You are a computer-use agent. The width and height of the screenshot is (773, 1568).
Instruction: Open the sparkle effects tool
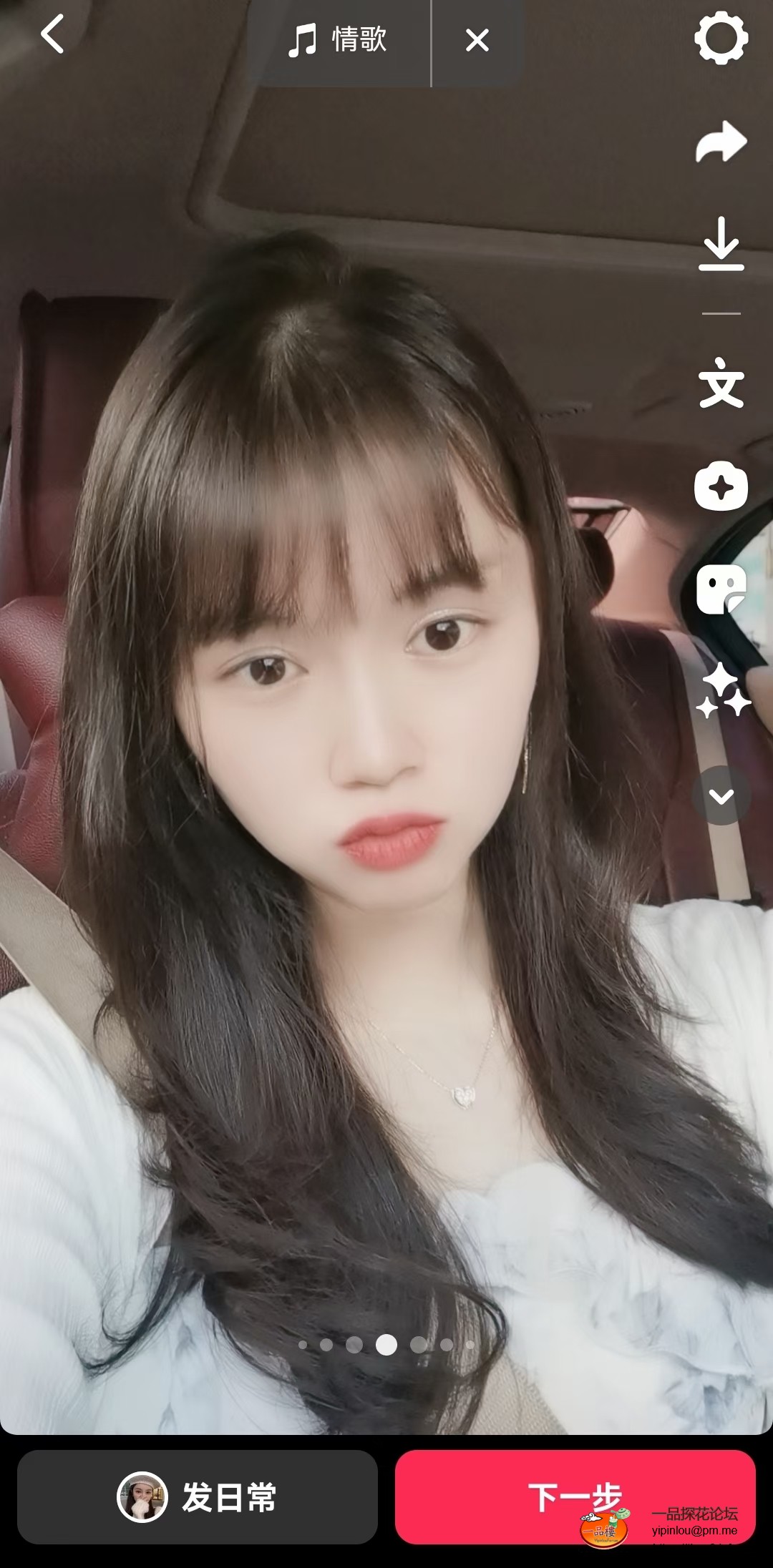[722, 690]
